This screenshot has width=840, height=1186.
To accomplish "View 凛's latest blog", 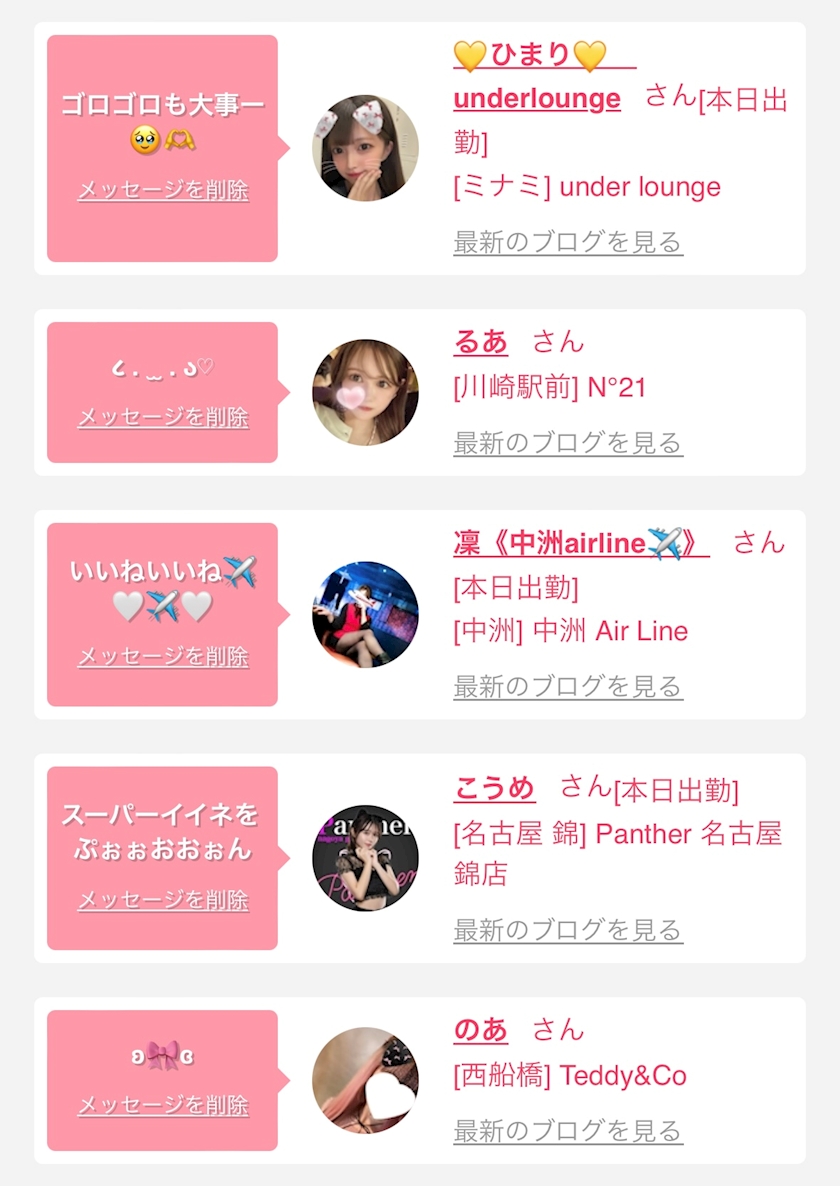I will point(568,687).
